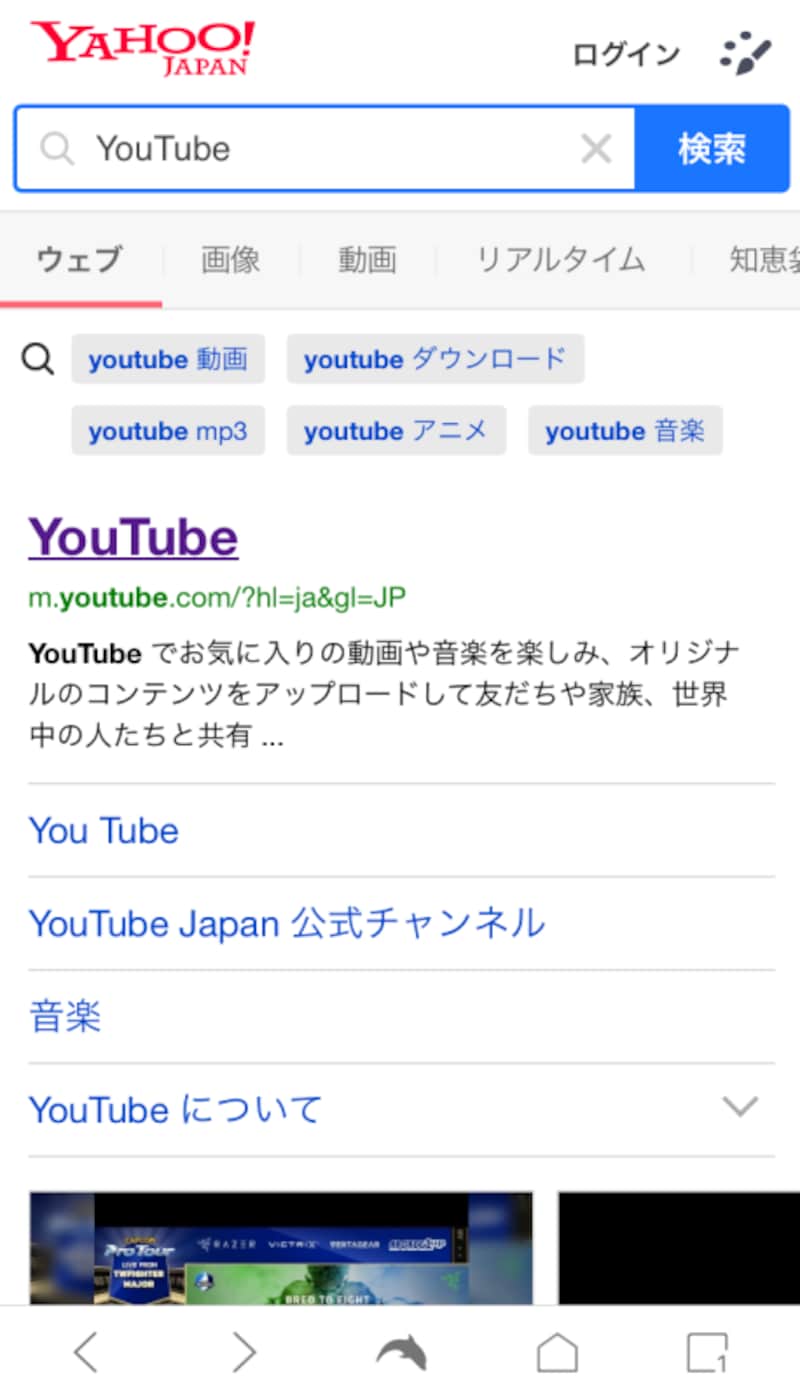Switch to the 画像 tab
The image size is (800, 1397).
tap(230, 260)
